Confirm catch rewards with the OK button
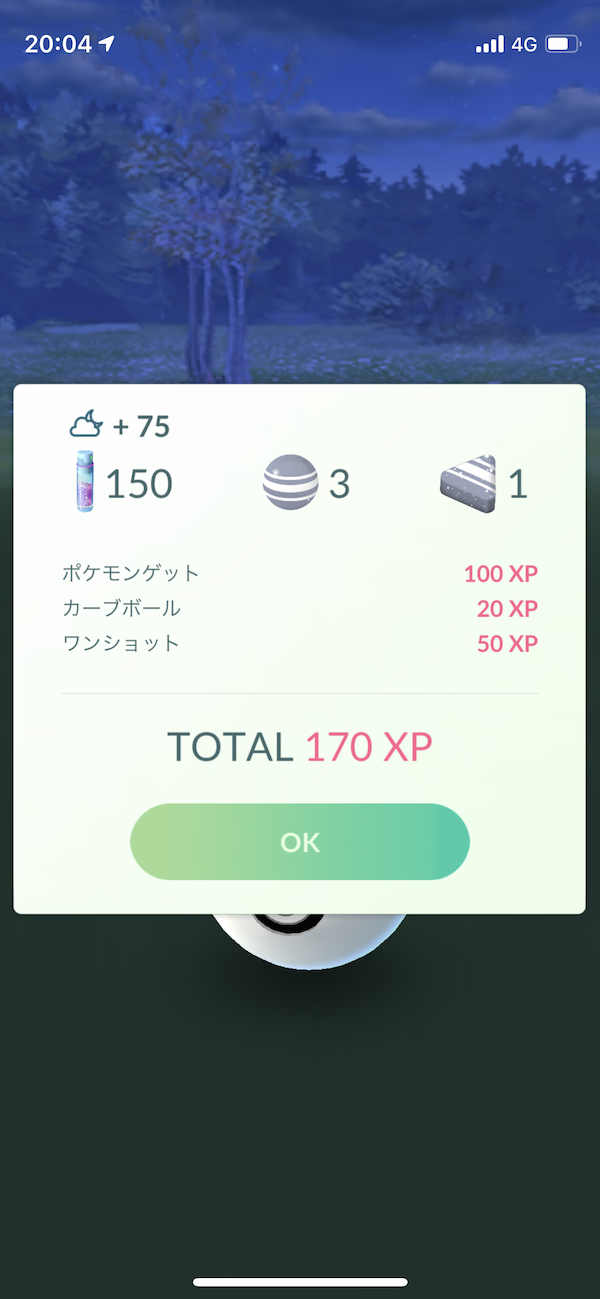Image resolution: width=600 pixels, height=1299 pixels. pos(300,842)
